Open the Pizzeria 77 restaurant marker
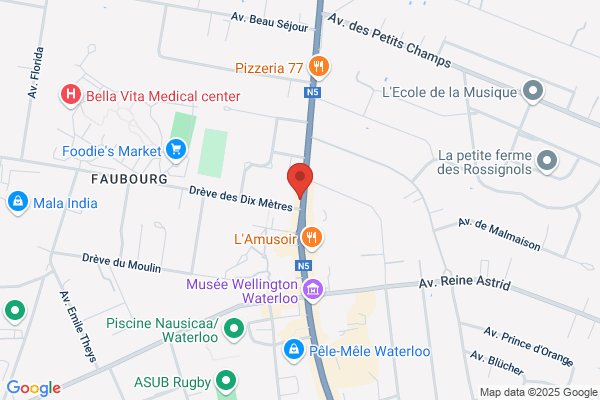 coord(319,67)
